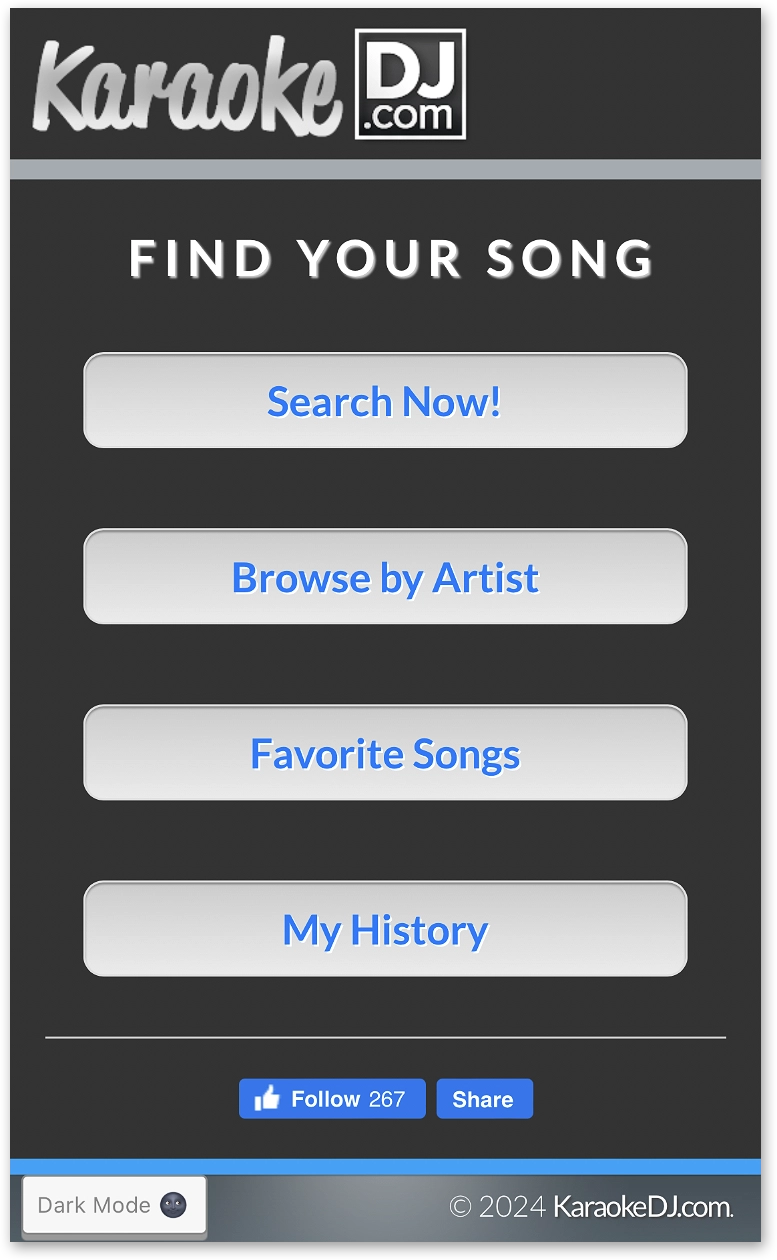777x1260 pixels.
Task: Open the Browse by Artist page
Action: pos(385,576)
